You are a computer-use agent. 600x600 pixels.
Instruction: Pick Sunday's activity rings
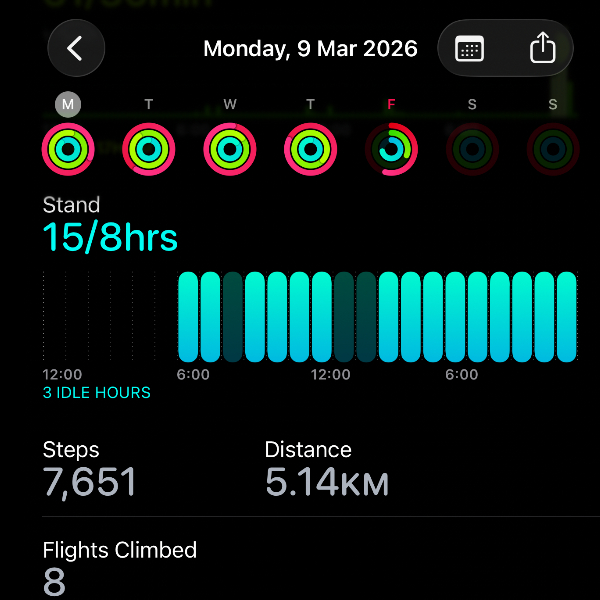tap(553, 149)
